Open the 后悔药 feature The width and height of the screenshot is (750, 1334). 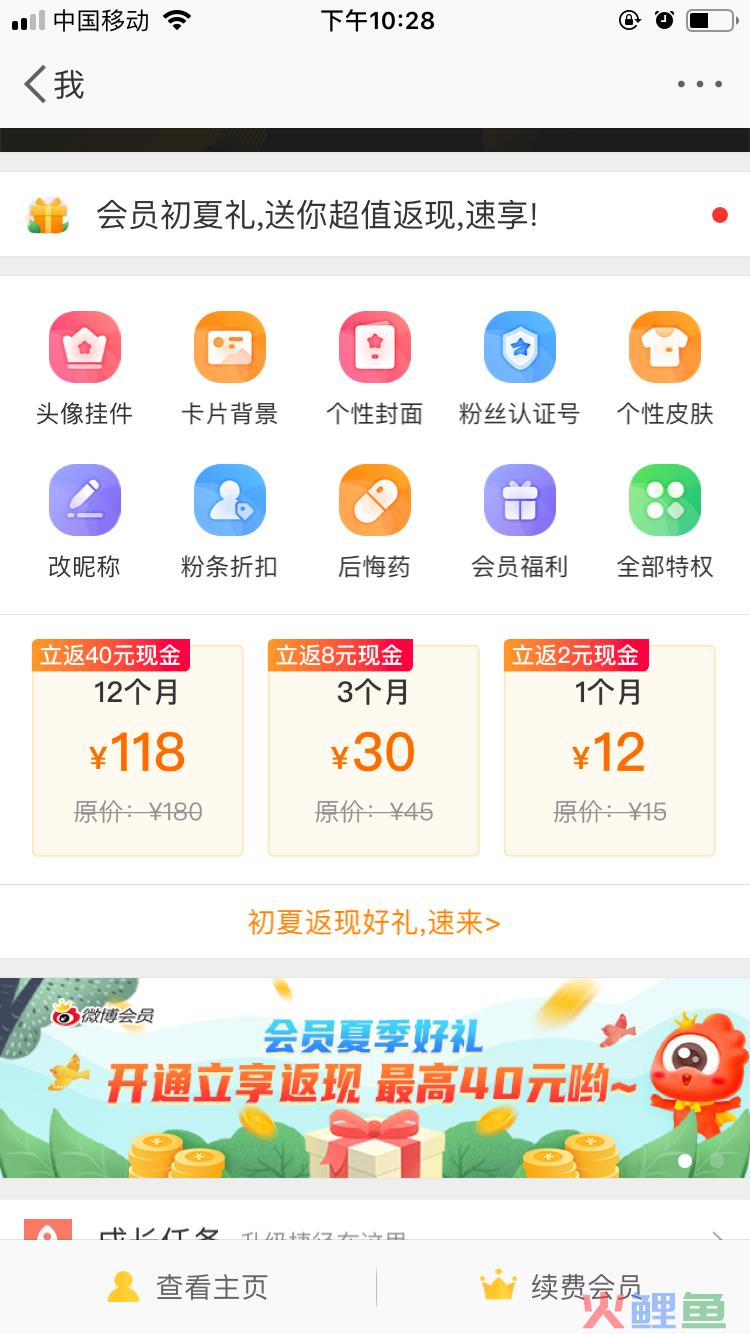coord(375,522)
